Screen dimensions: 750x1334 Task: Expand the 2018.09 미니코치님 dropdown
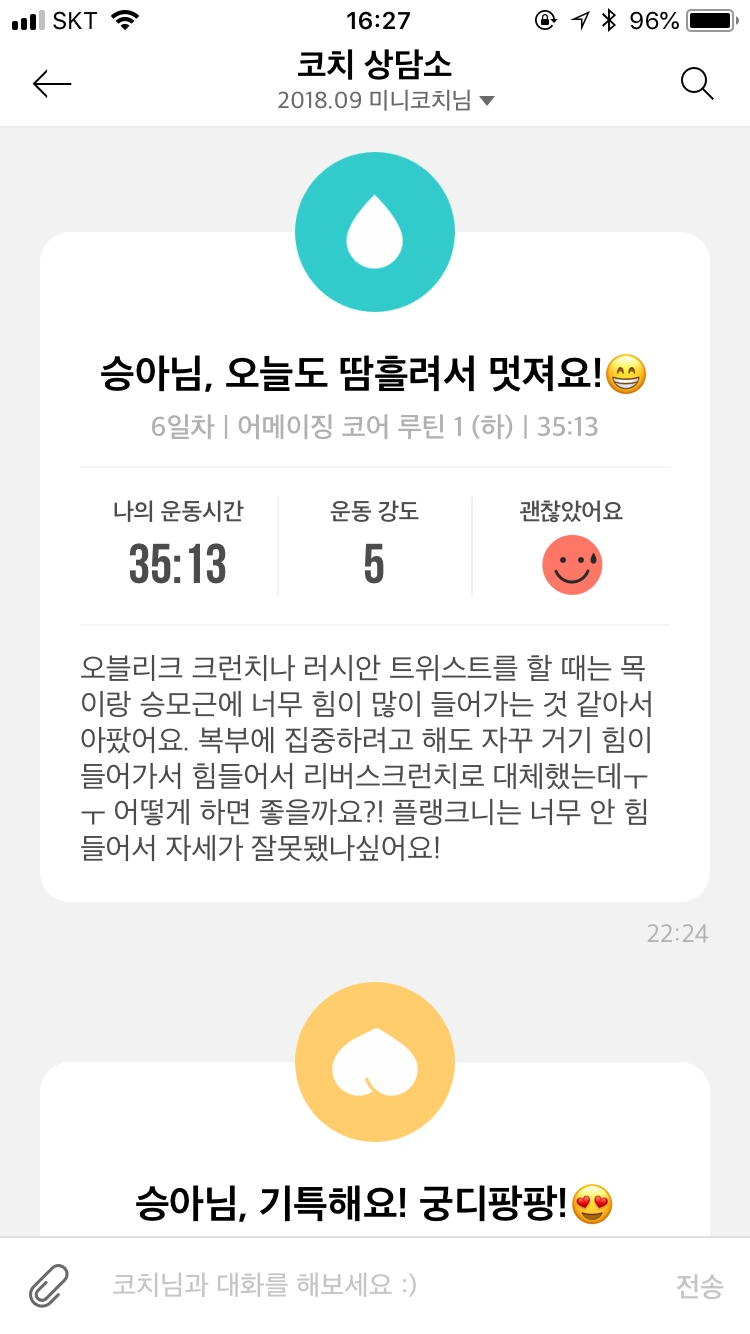tap(386, 101)
